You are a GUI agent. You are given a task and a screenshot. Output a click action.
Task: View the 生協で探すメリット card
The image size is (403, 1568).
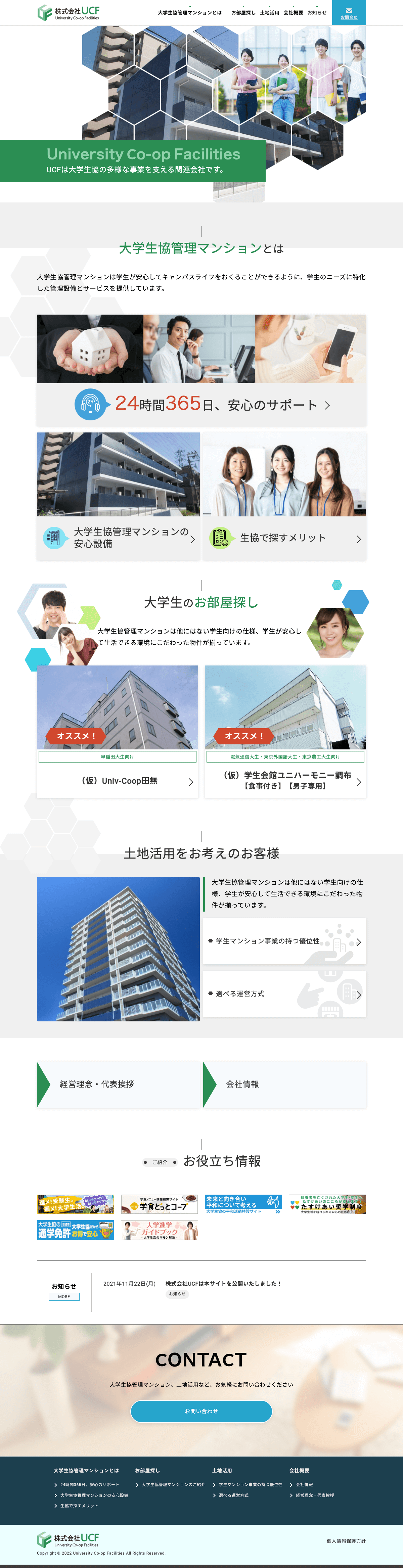click(x=284, y=538)
